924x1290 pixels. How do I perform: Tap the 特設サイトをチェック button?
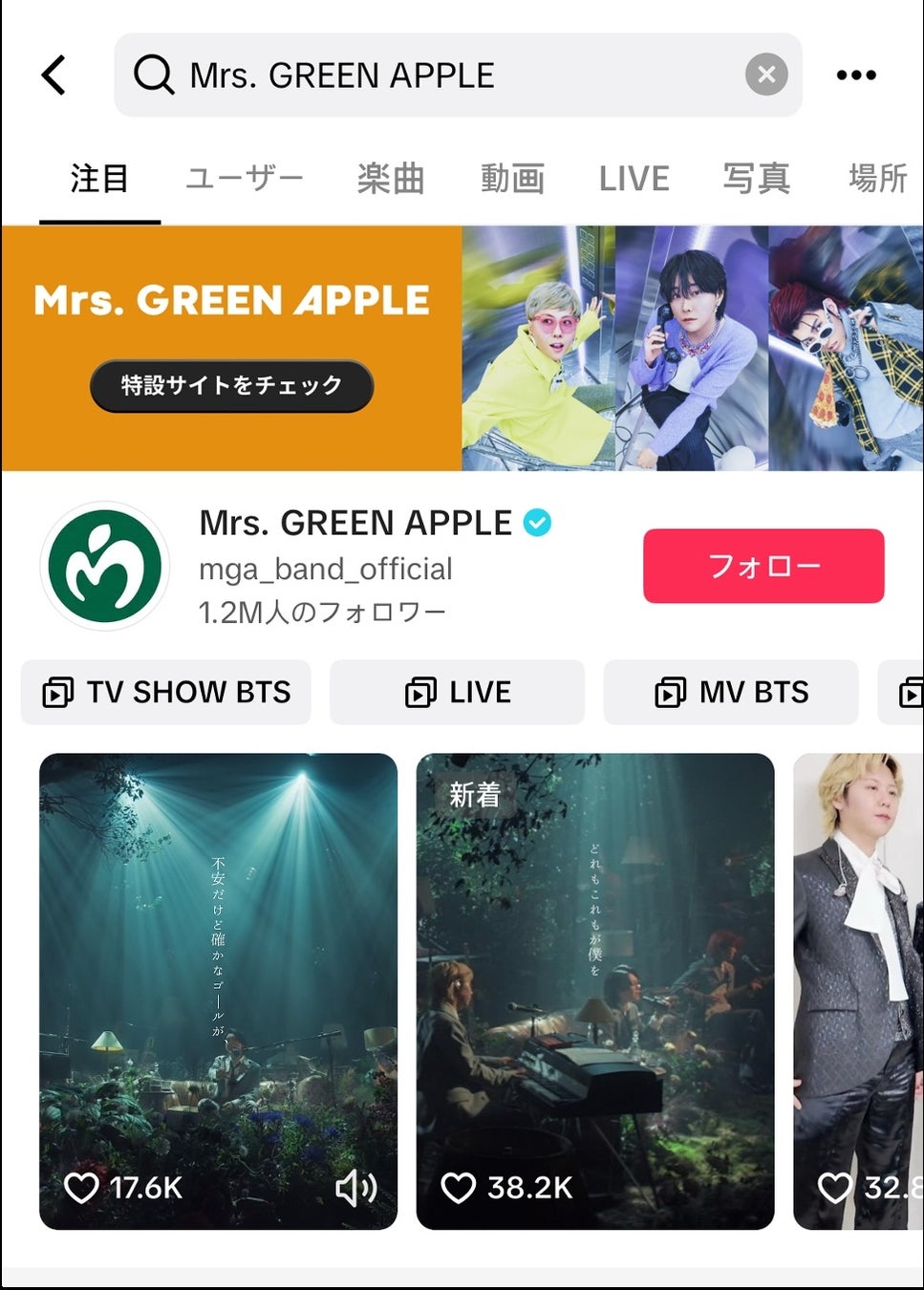coord(231,385)
